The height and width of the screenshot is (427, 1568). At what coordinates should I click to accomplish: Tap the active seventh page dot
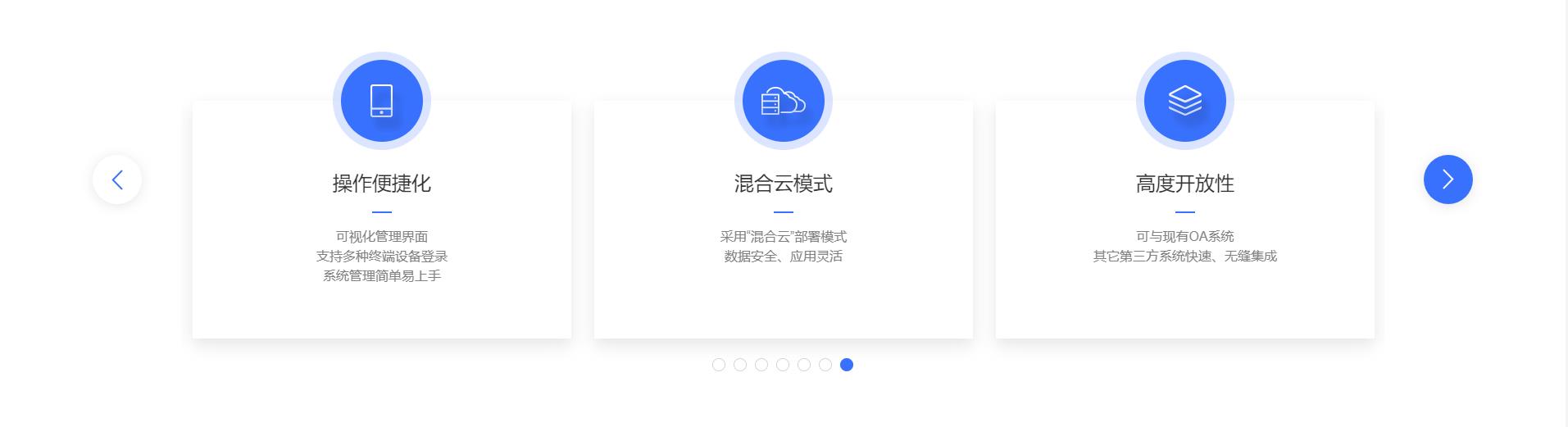click(x=847, y=365)
